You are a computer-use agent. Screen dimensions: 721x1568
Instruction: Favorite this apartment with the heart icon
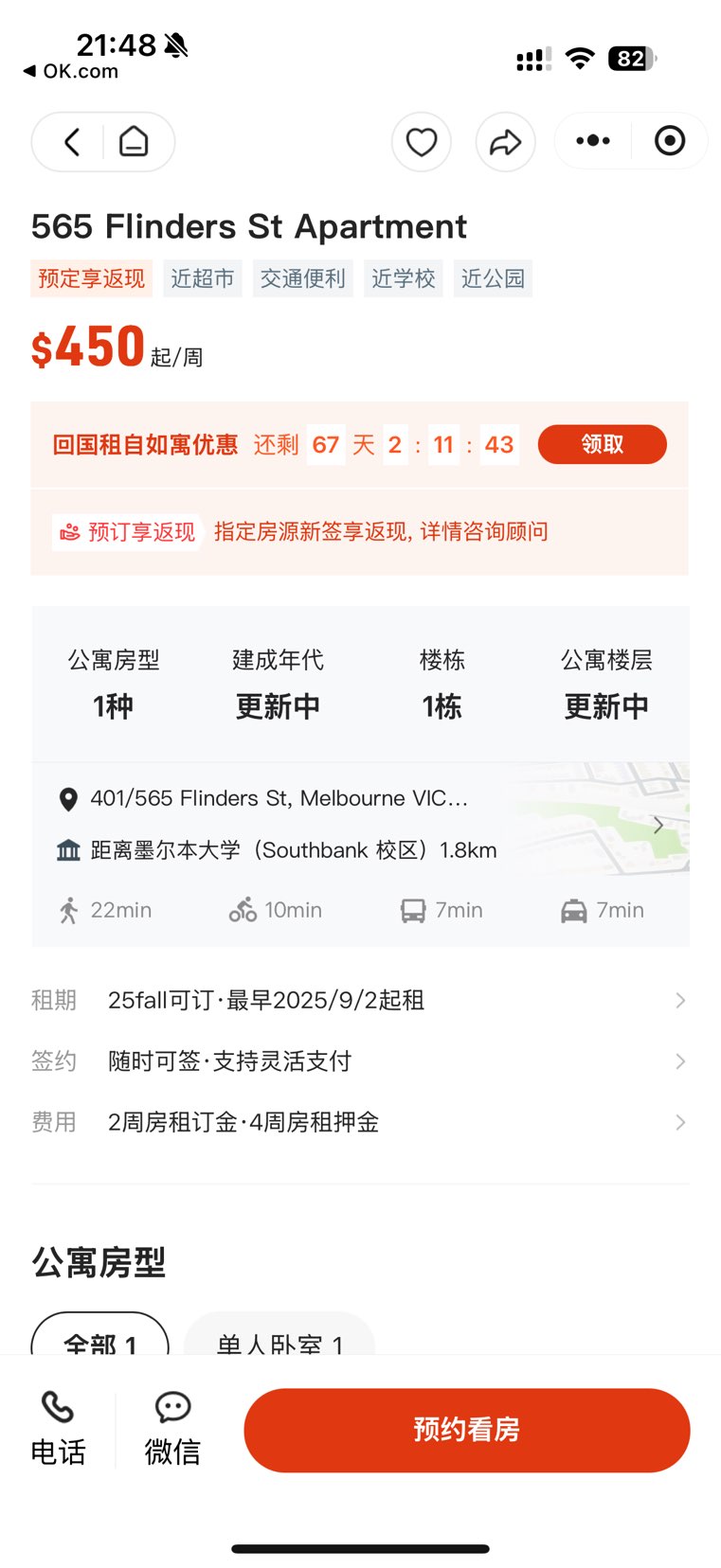click(x=422, y=142)
